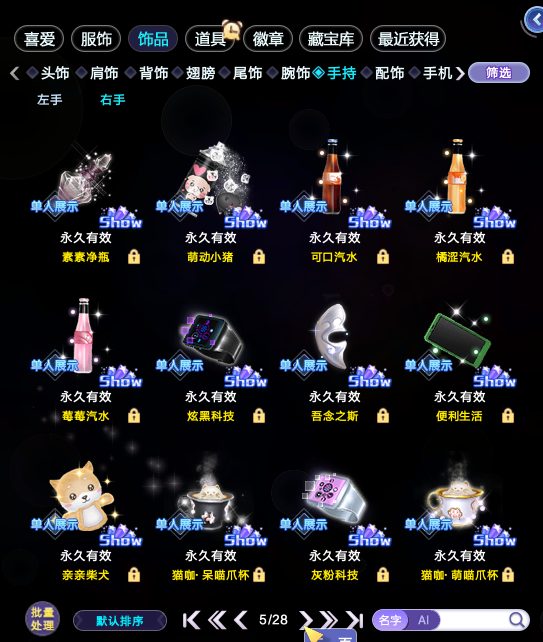Screen dimensions: 543x642
Task: Switch to the 徽章 tab
Action: tap(268, 39)
